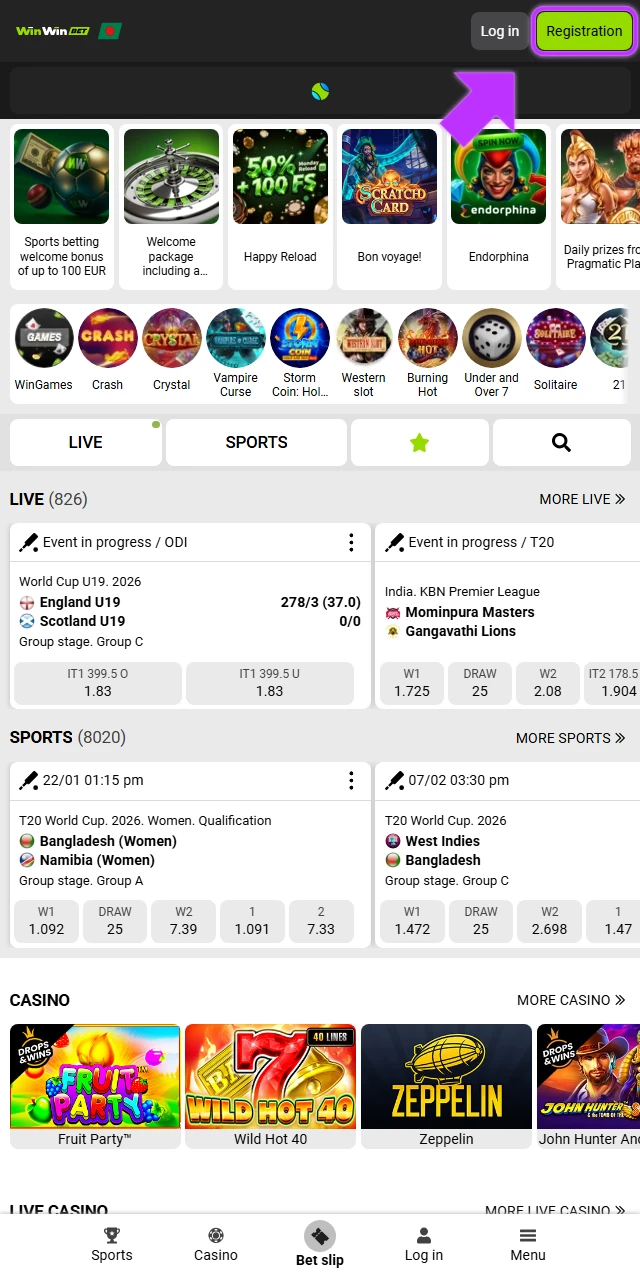Open favorites star tab
Image resolution: width=640 pixels, height=1280 pixels.
tap(420, 442)
